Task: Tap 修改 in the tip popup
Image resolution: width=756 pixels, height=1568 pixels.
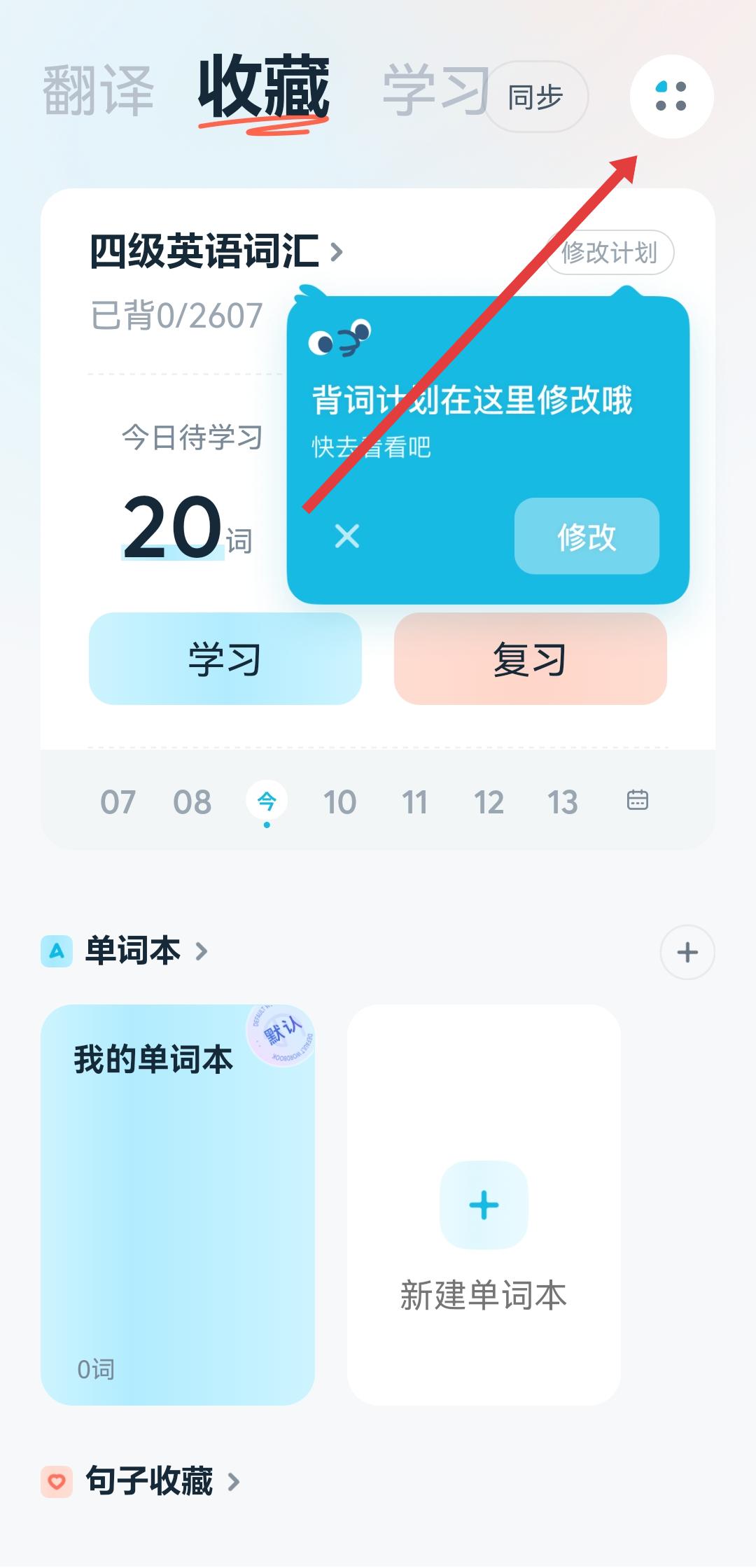Action: (587, 536)
